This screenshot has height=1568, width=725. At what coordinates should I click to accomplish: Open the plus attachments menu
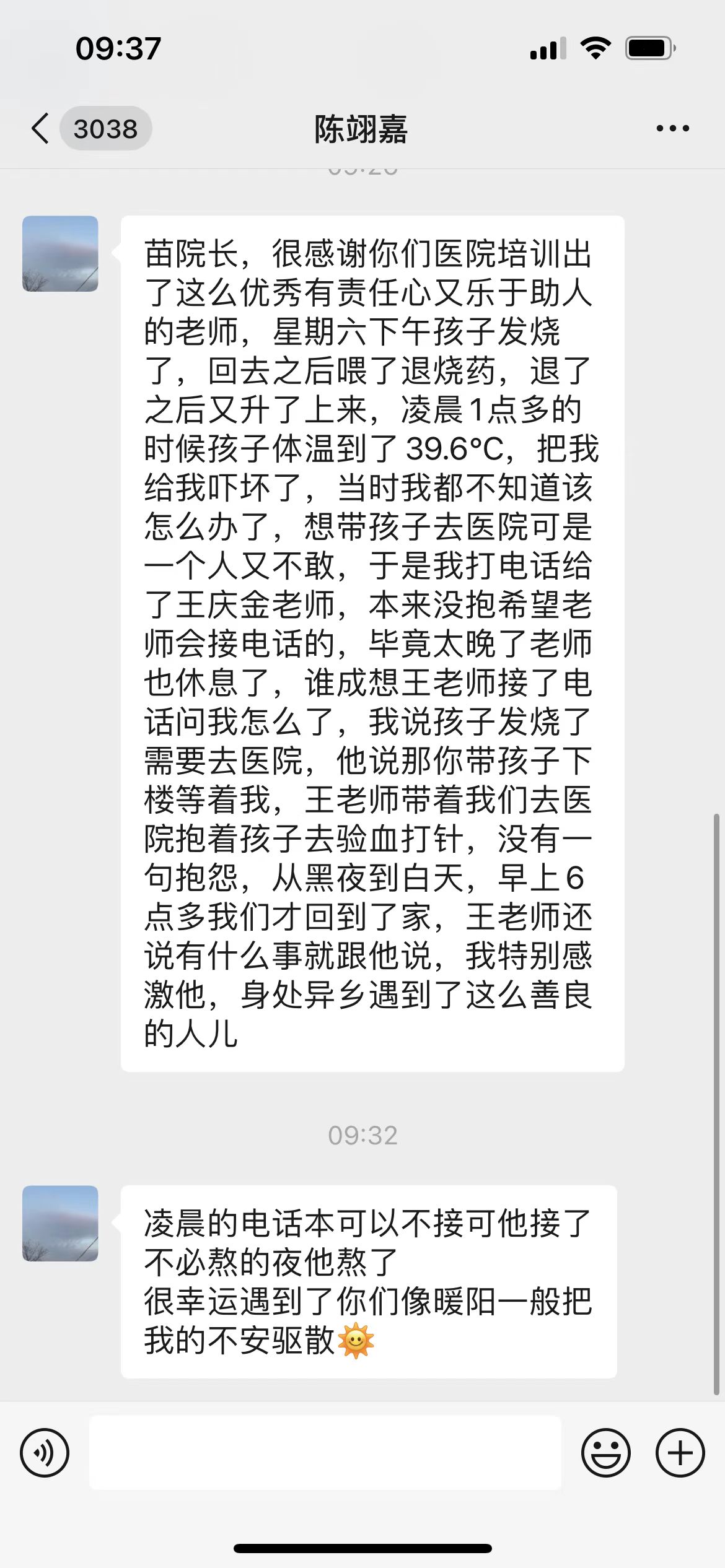pos(680,1452)
